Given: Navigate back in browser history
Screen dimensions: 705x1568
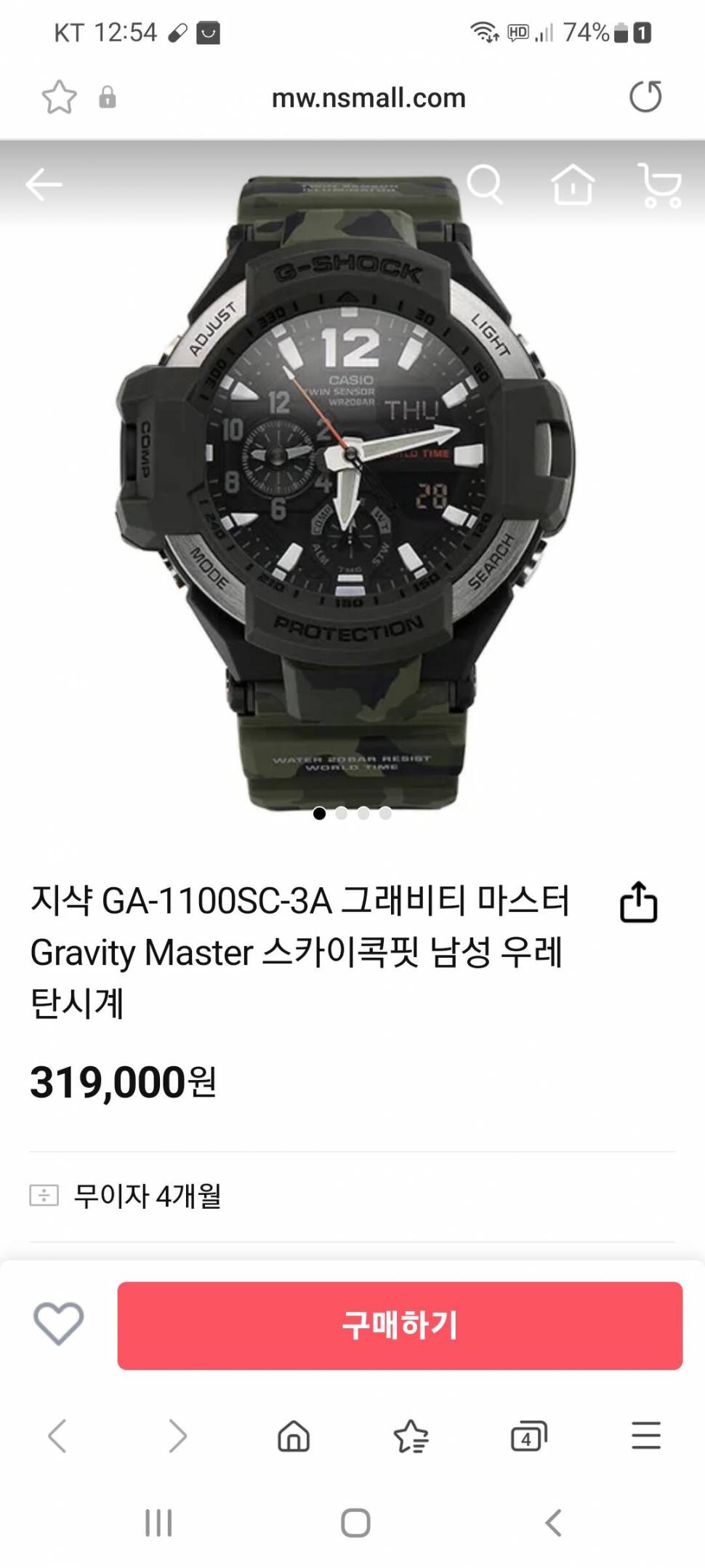Looking at the screenshot, I should point(57,1436).
